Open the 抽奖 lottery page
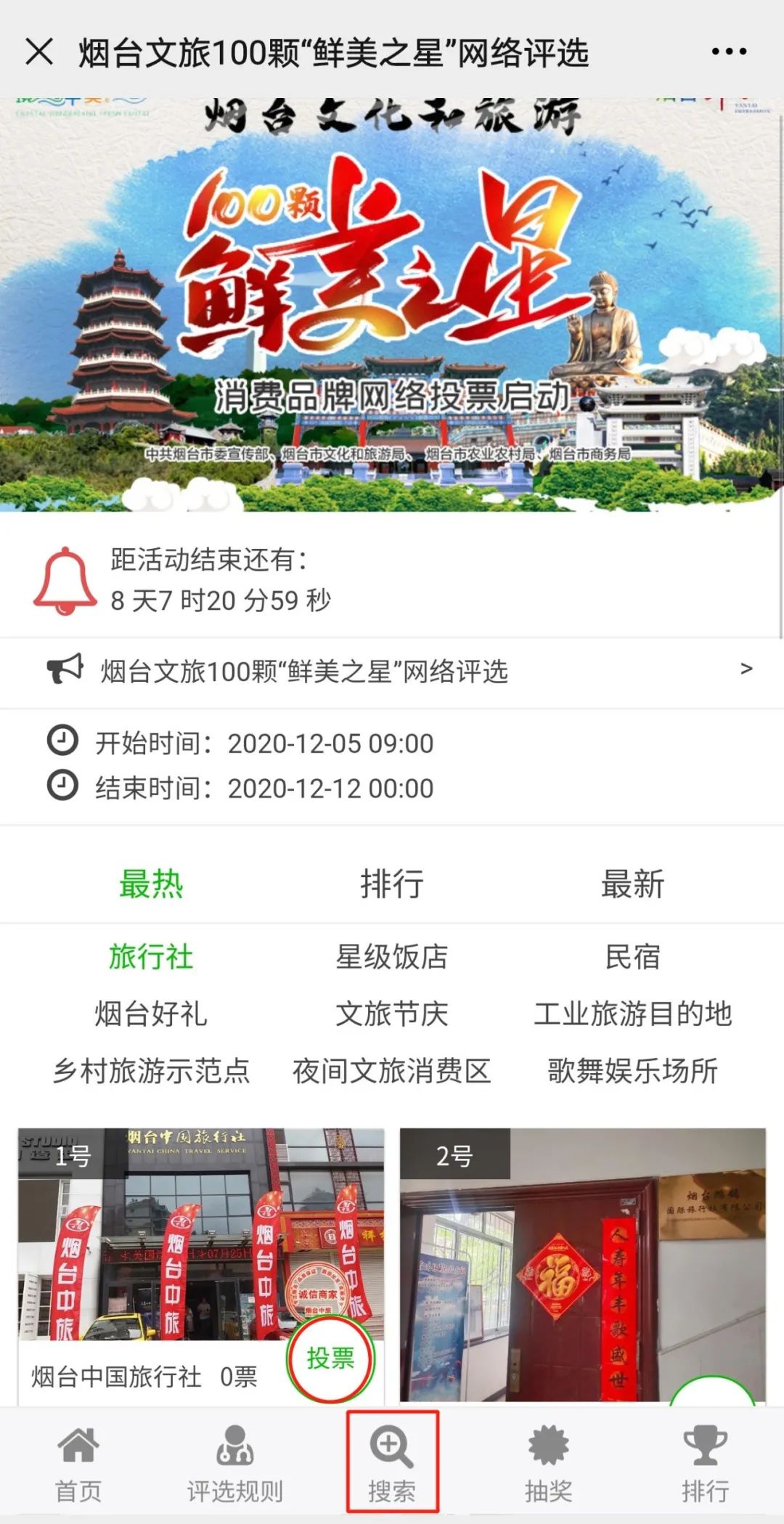The width and height of the screenshot is (784, 1524). pyautogui.click(x=549, y=1461)
